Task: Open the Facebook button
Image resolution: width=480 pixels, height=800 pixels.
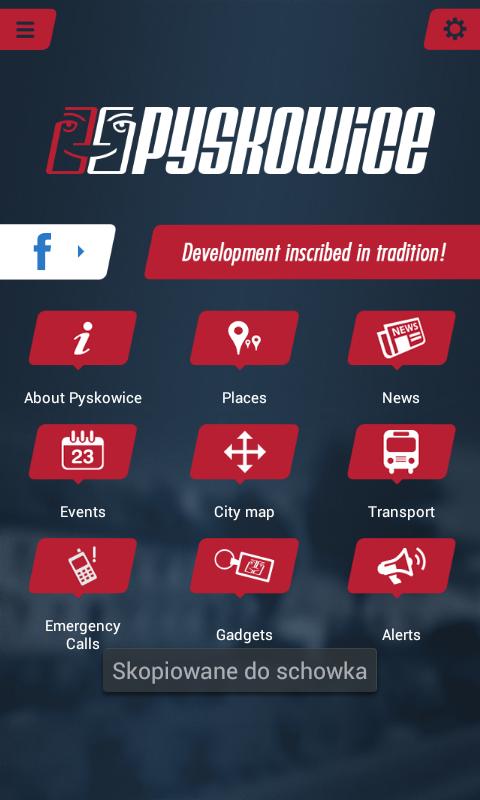Action: [56, 252]
